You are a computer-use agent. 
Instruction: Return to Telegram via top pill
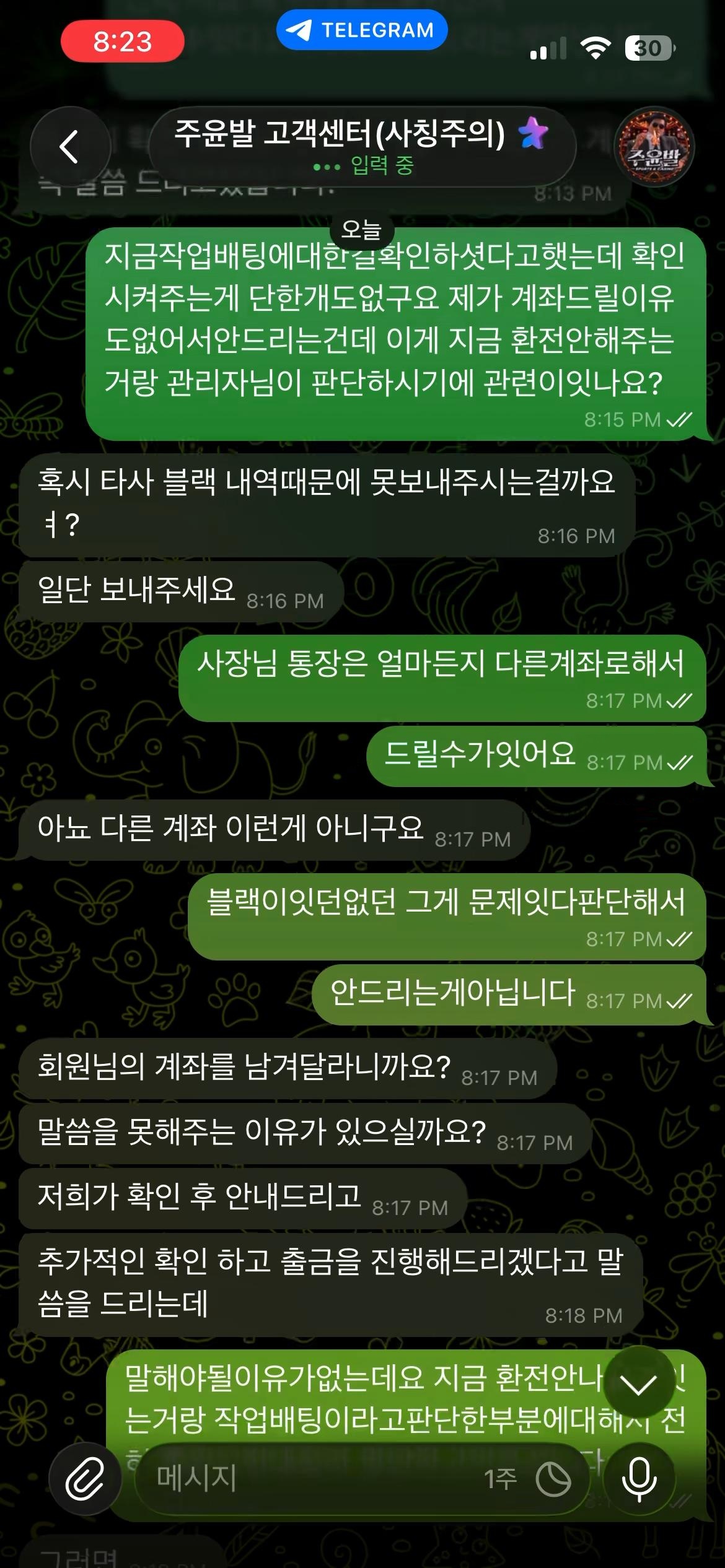coord(362,30)
